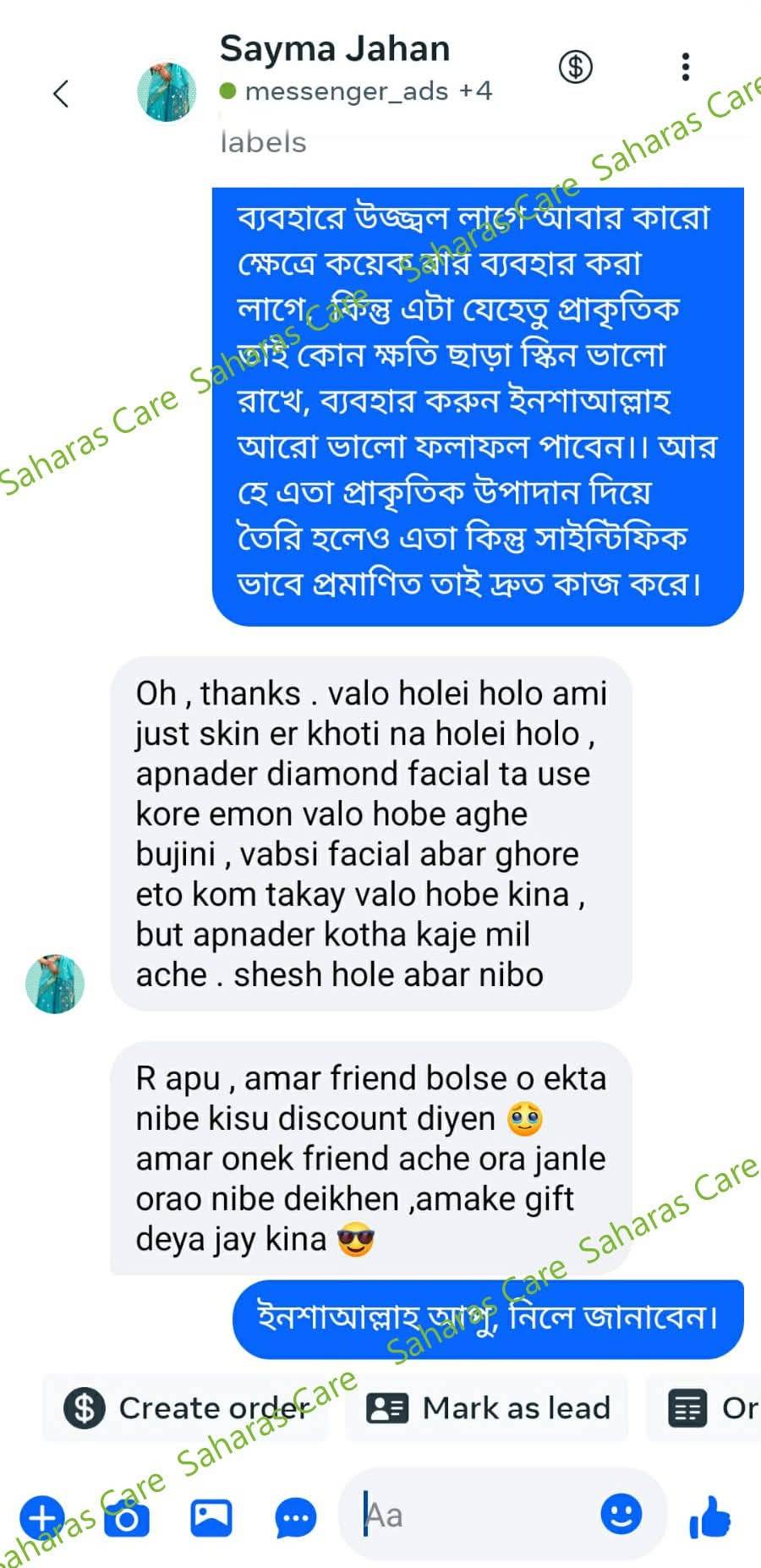Open the emoji picker in message box
Screen dimensions: 761x1568
[621, 1514]
